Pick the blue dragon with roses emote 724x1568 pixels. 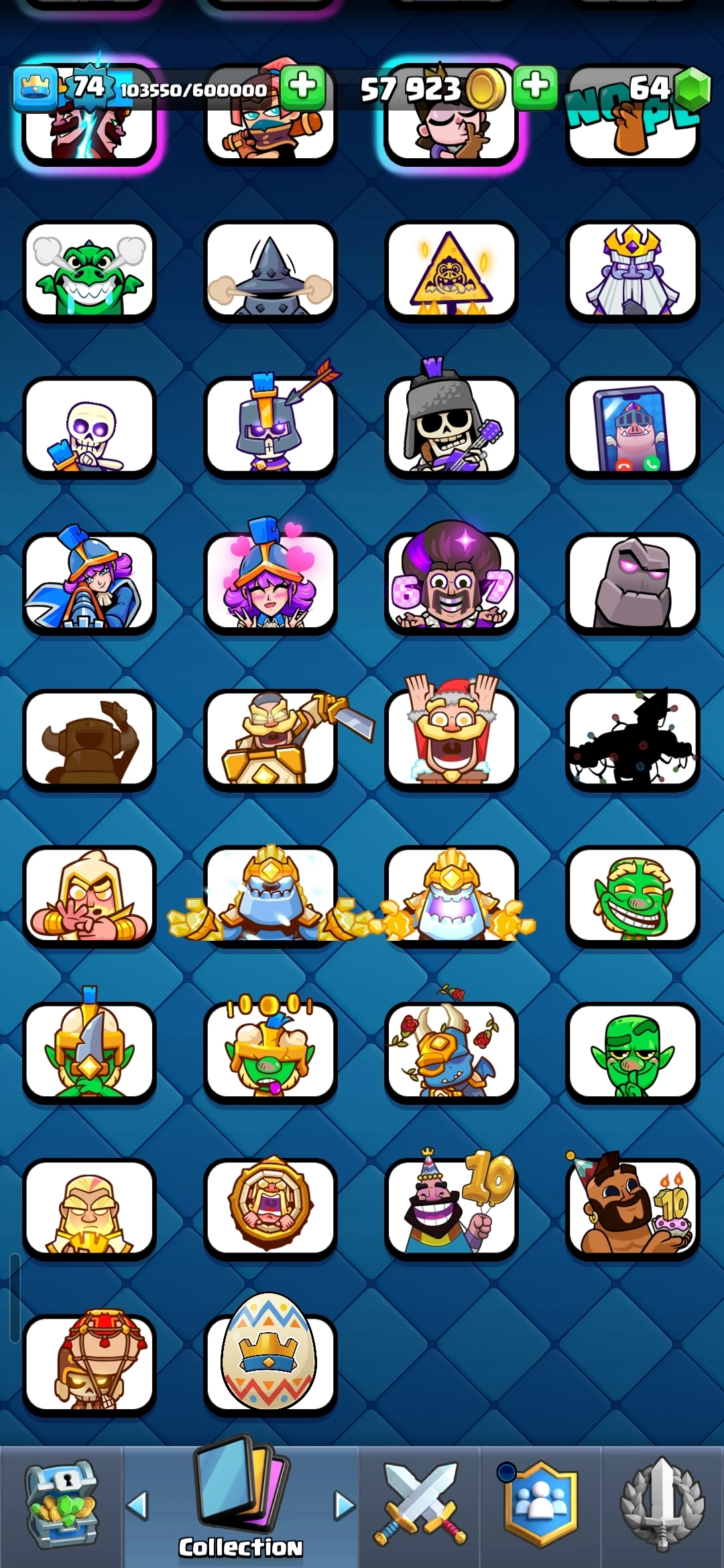451,1051
